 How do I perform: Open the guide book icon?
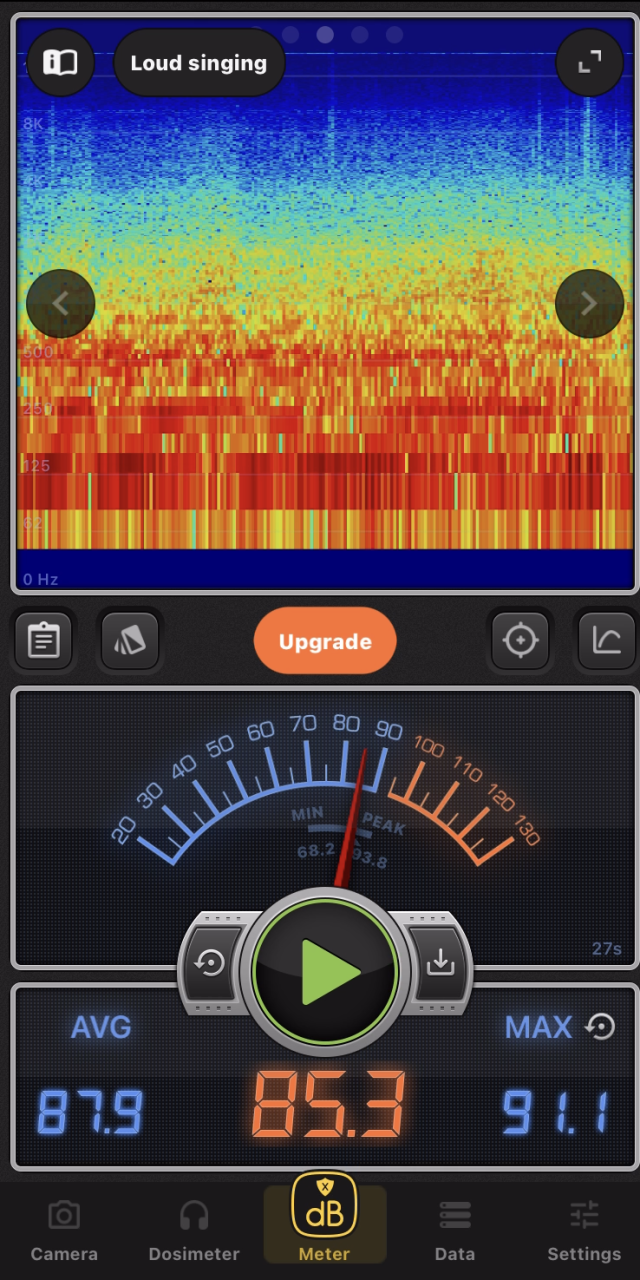(60, 63)
